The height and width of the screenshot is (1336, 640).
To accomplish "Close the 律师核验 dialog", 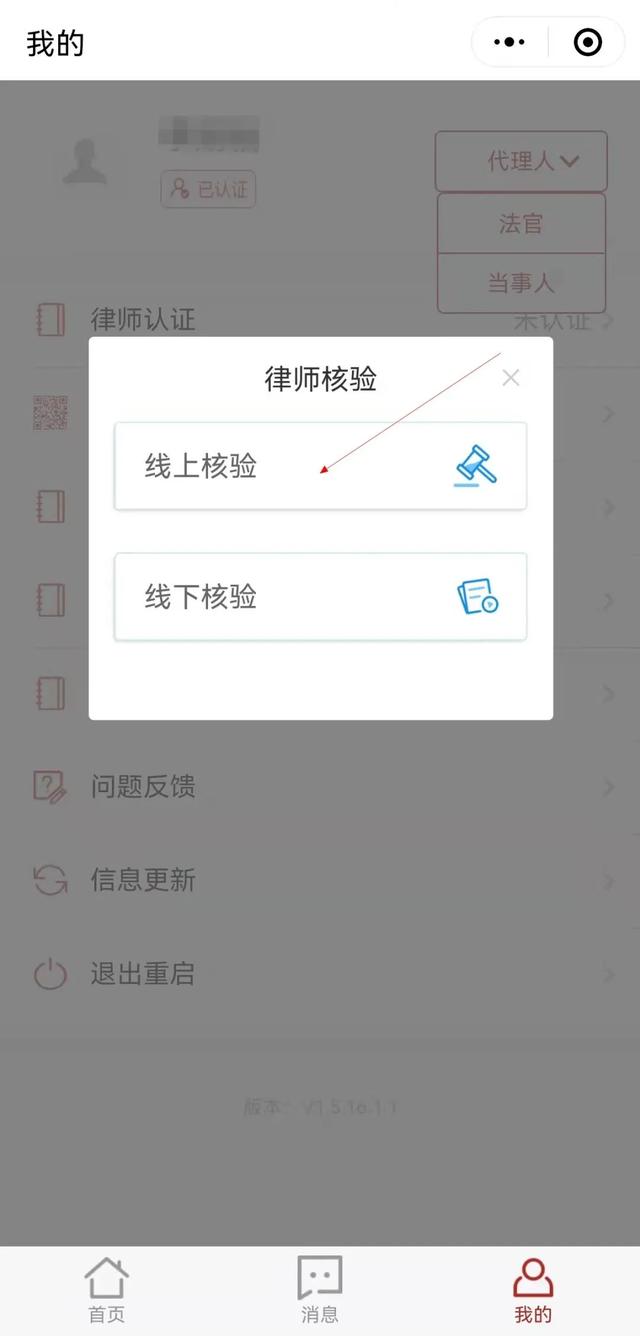I will pyautogui.click(x=511, y=378).
